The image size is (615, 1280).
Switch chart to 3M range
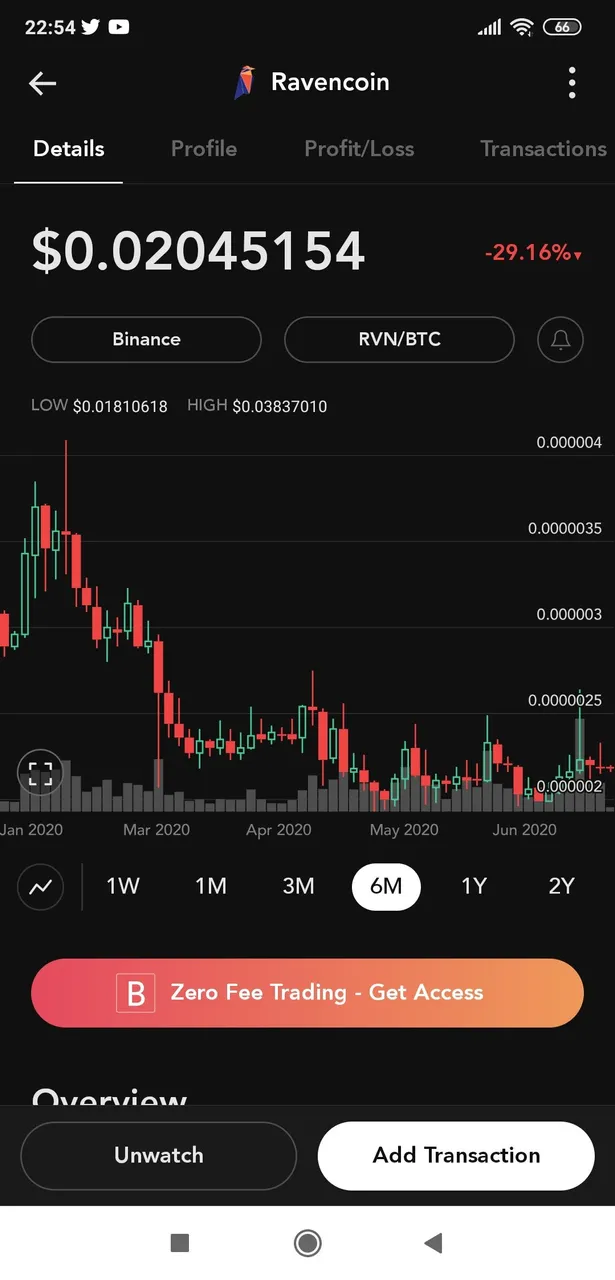(298, 886)
